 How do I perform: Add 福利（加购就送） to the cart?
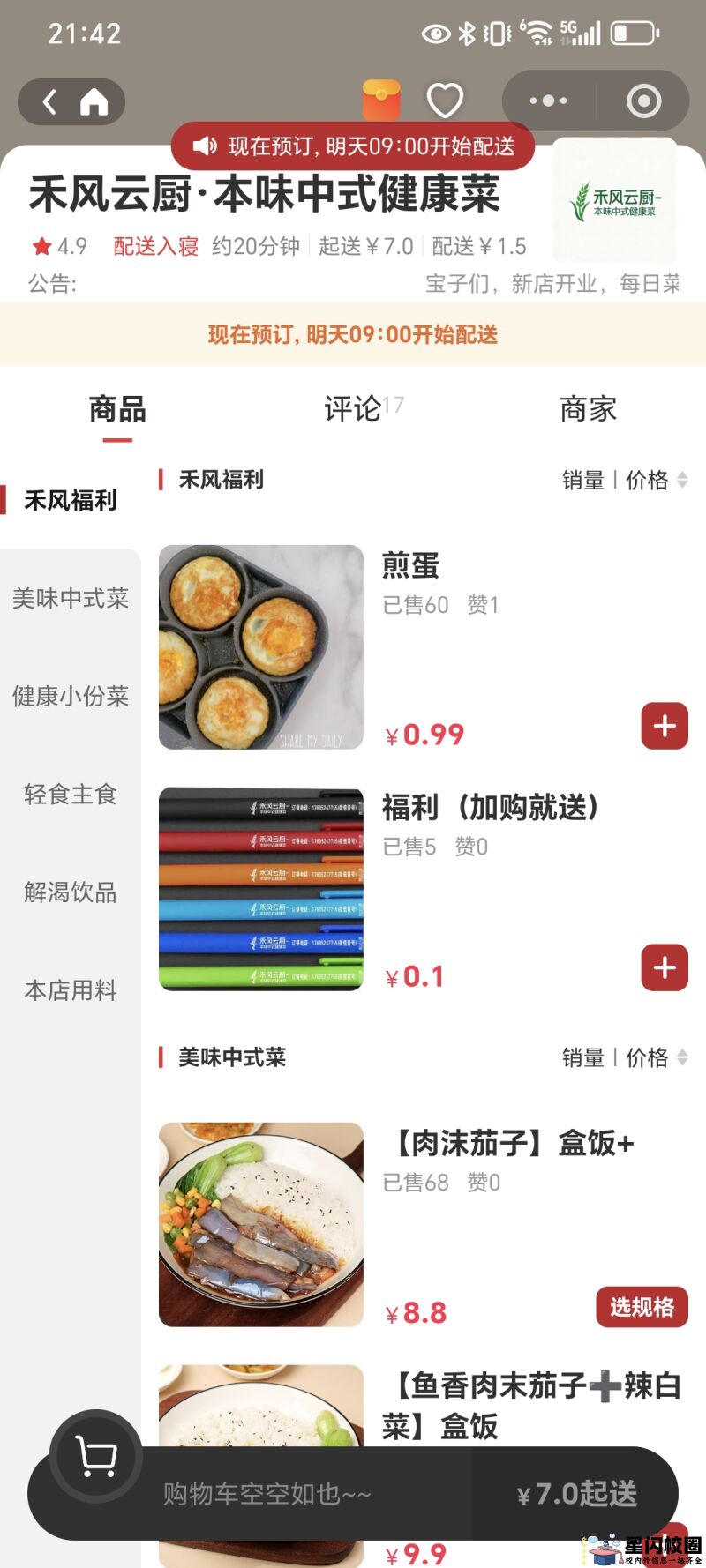(665, 967)
